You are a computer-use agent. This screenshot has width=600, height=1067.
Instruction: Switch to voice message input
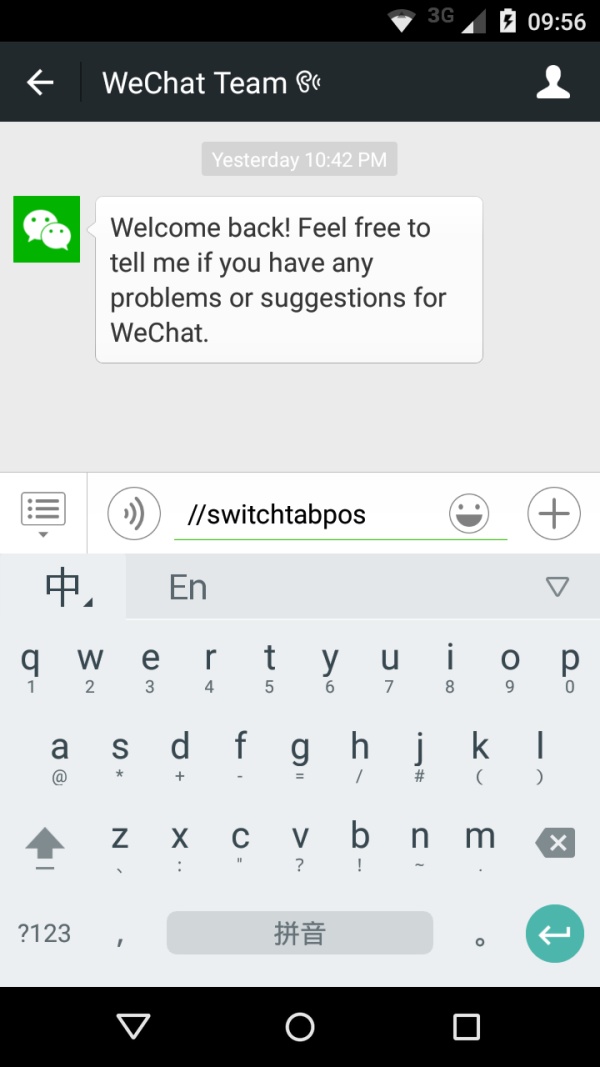coord(134,513)
